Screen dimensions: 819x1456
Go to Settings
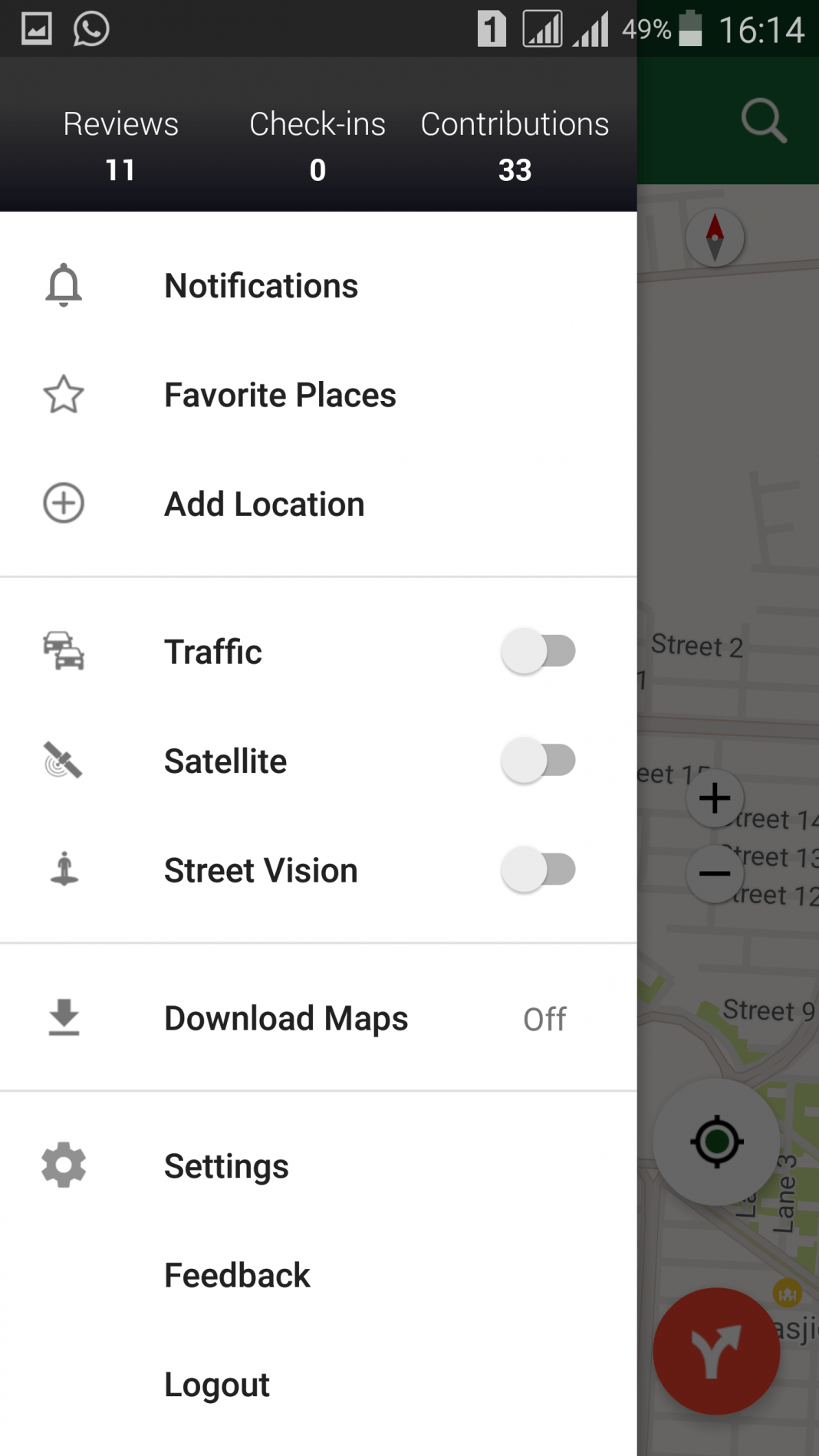(x=226, y=1166)
